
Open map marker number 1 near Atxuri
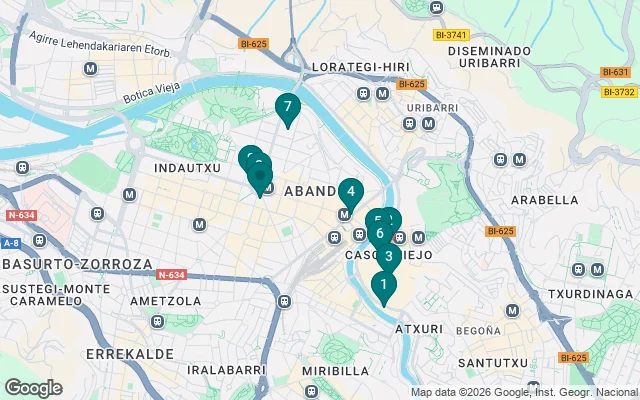[x=383, y=286]
